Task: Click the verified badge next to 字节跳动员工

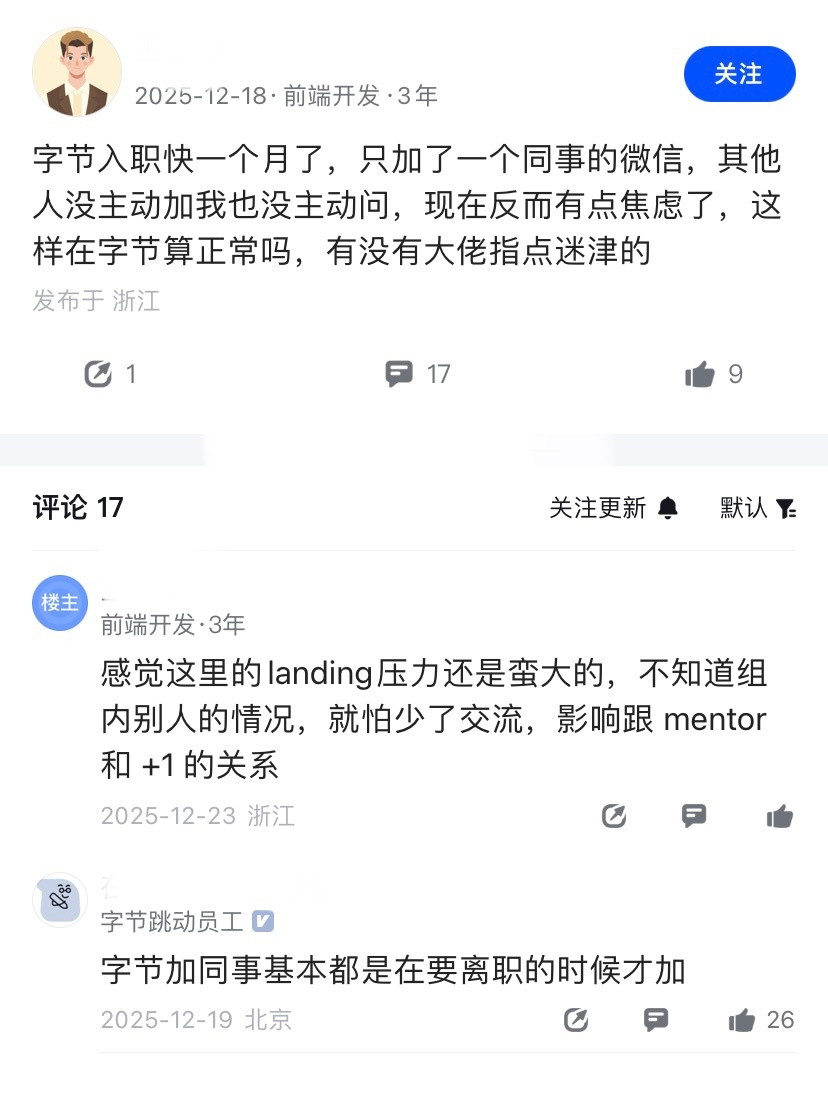Action: tap(262, 922)
